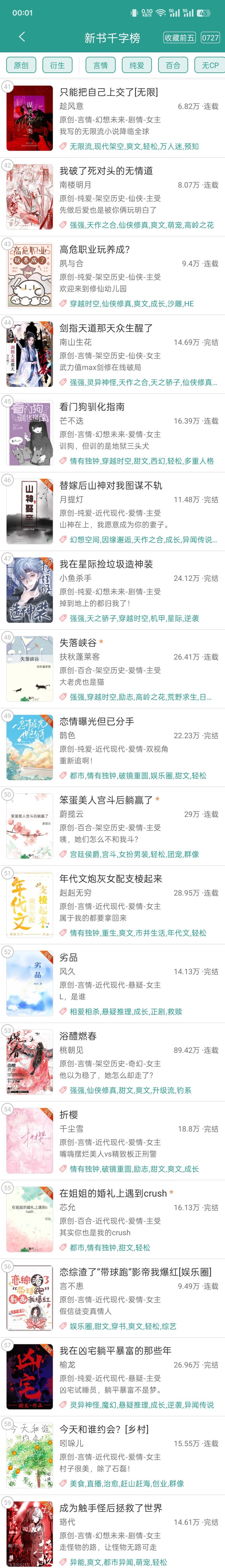Choose the 言情 category chip
Image resolution: width=225 pixels, height=1568 pixels.
(x=100, y=65)
